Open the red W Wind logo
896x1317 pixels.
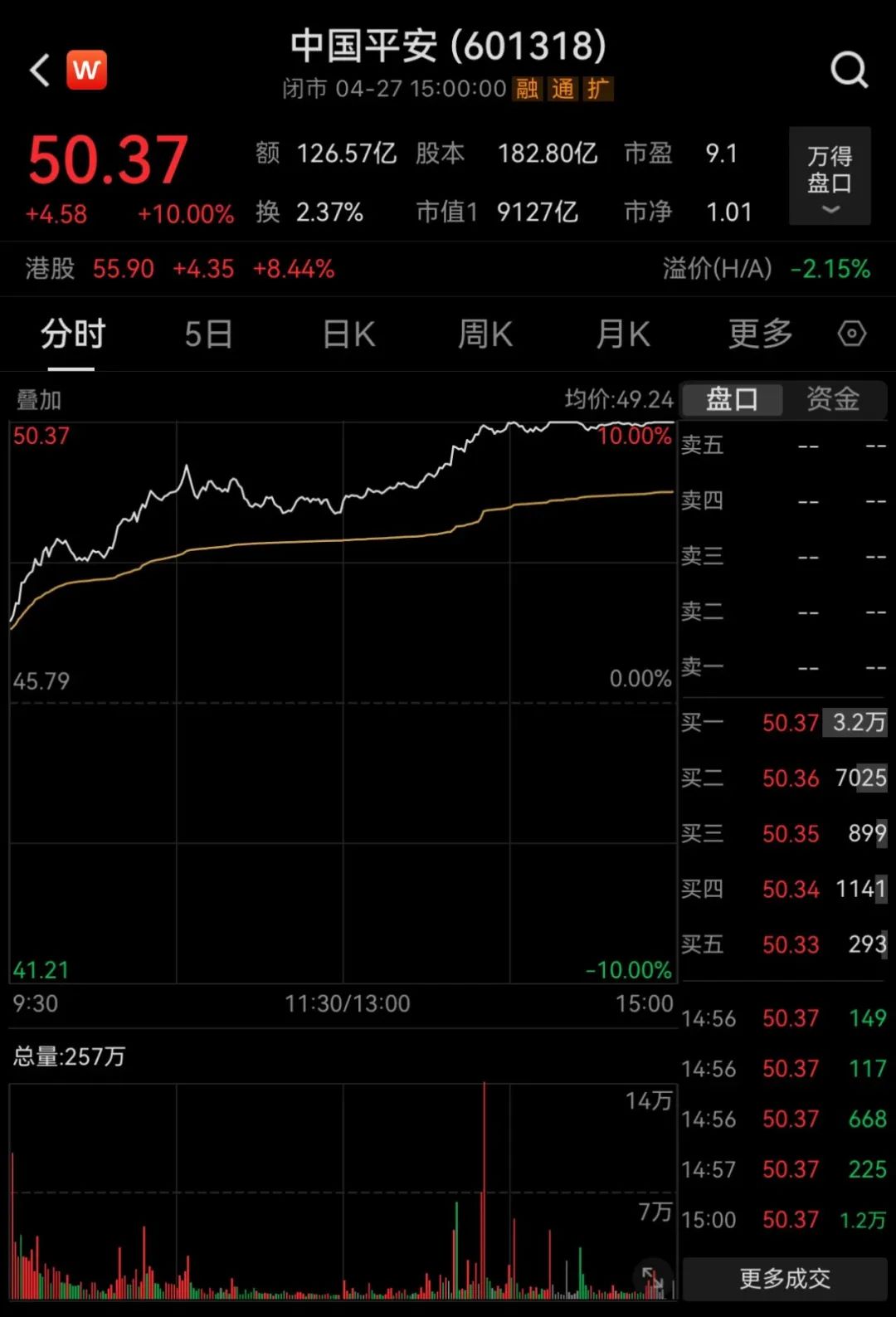[x=86, y=70]
